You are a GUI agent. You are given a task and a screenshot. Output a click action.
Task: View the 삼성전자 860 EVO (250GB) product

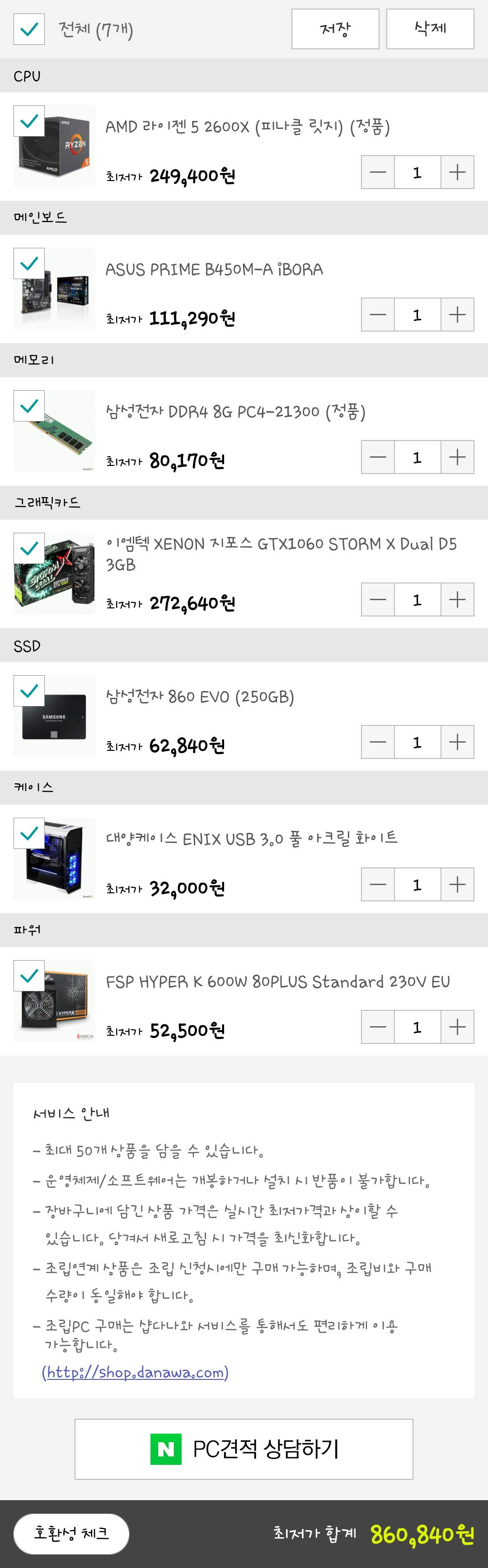coord(200,696)
